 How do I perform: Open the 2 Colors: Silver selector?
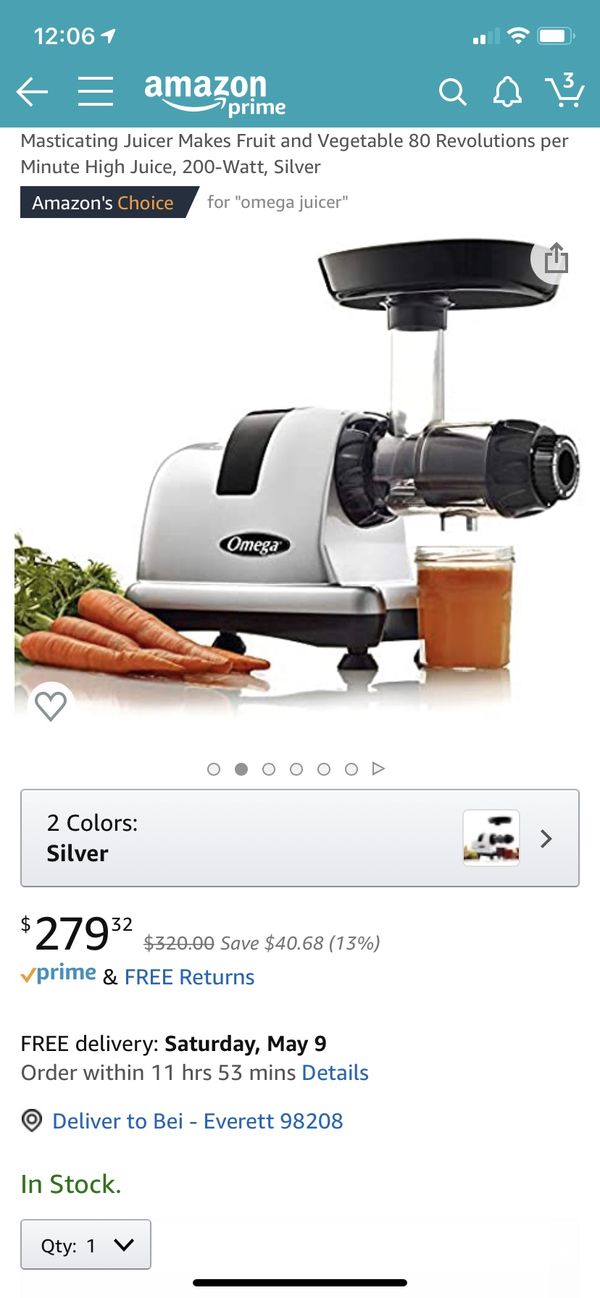[300, 838]
